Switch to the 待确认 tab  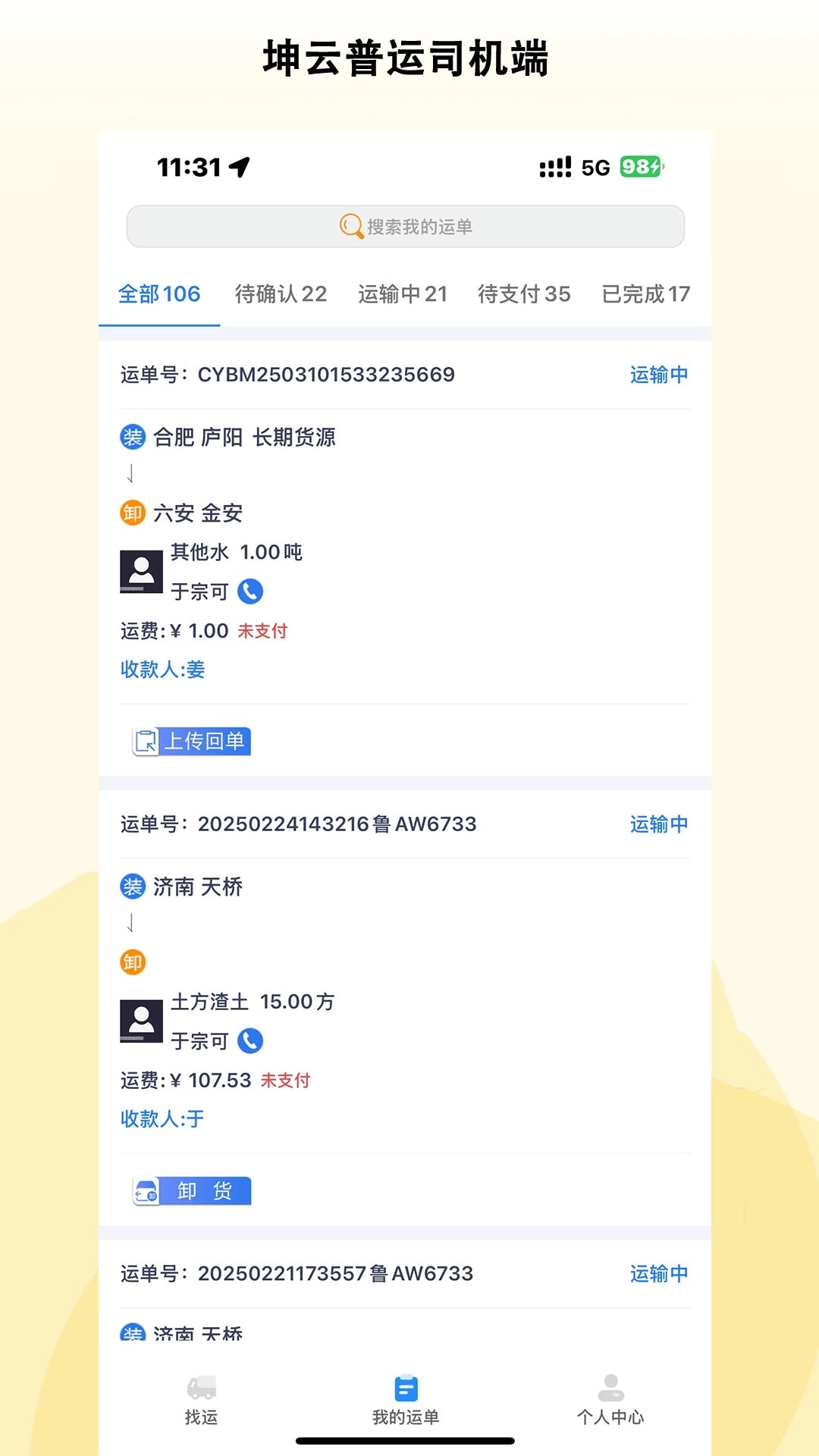point(281,294)
